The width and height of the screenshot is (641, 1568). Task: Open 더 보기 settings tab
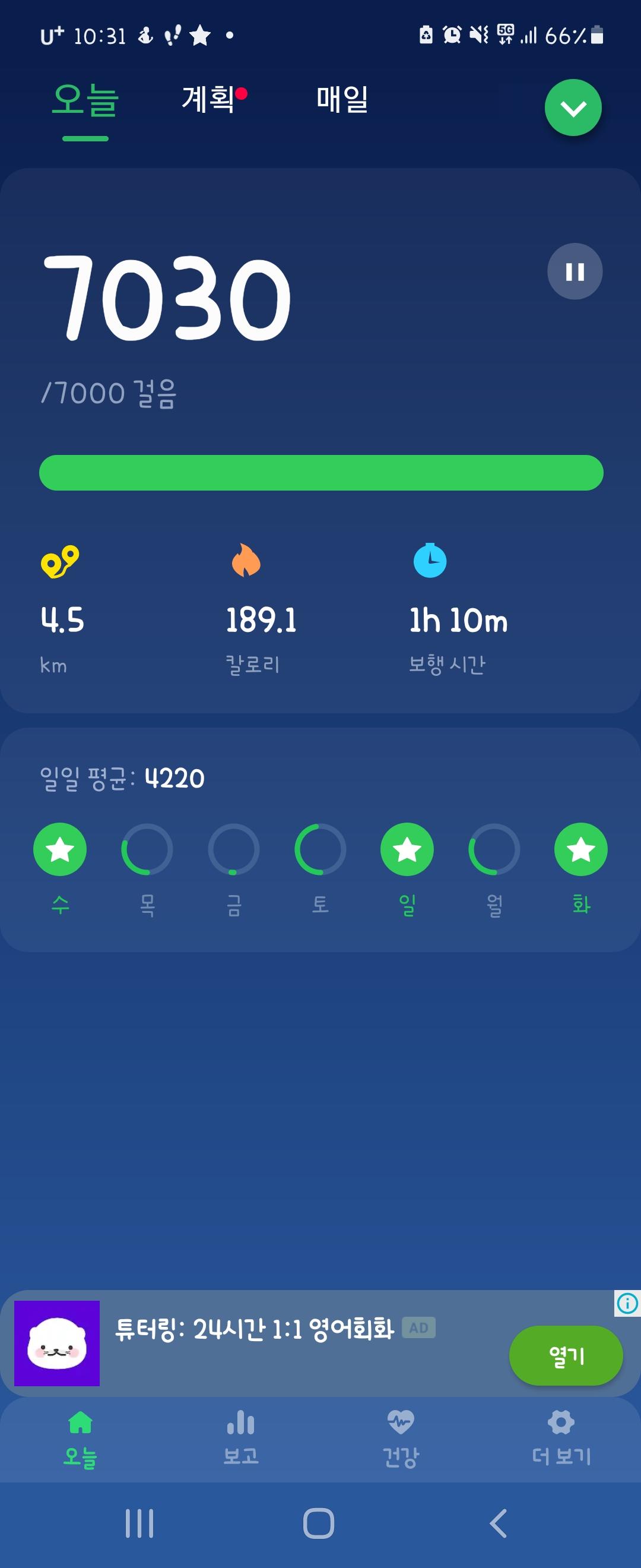click(561, 1438)
